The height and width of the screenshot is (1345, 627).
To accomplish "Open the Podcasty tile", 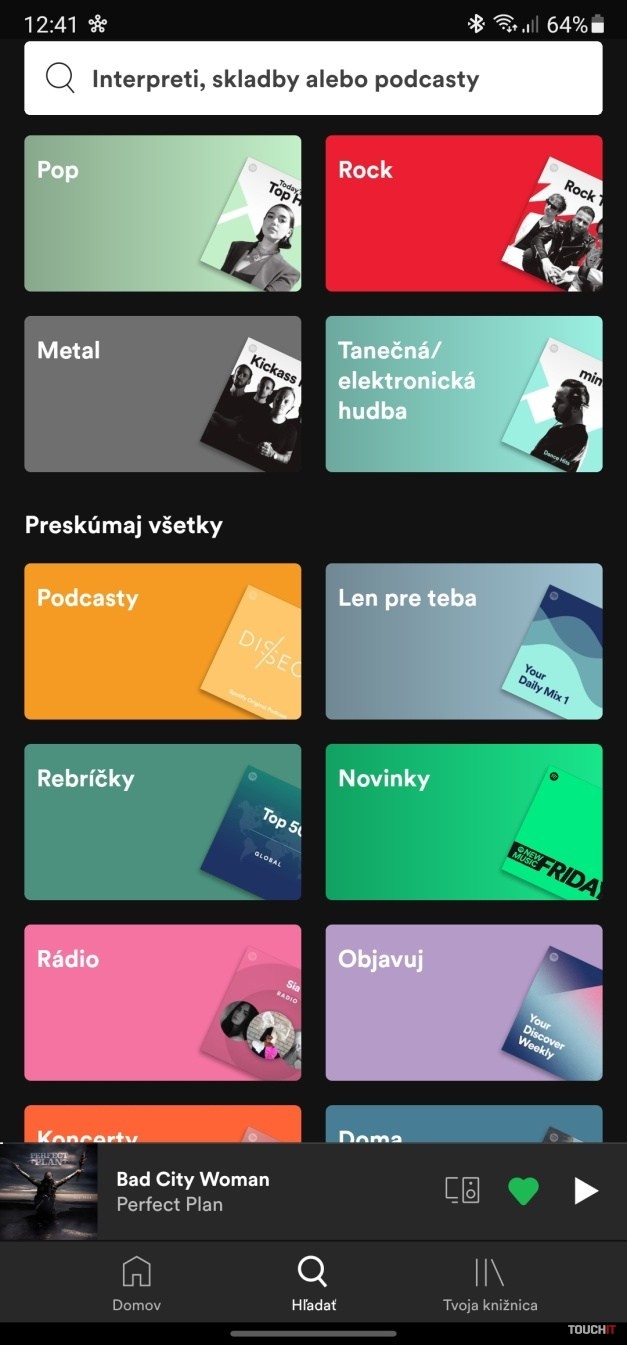I will [x=162, y=641].
